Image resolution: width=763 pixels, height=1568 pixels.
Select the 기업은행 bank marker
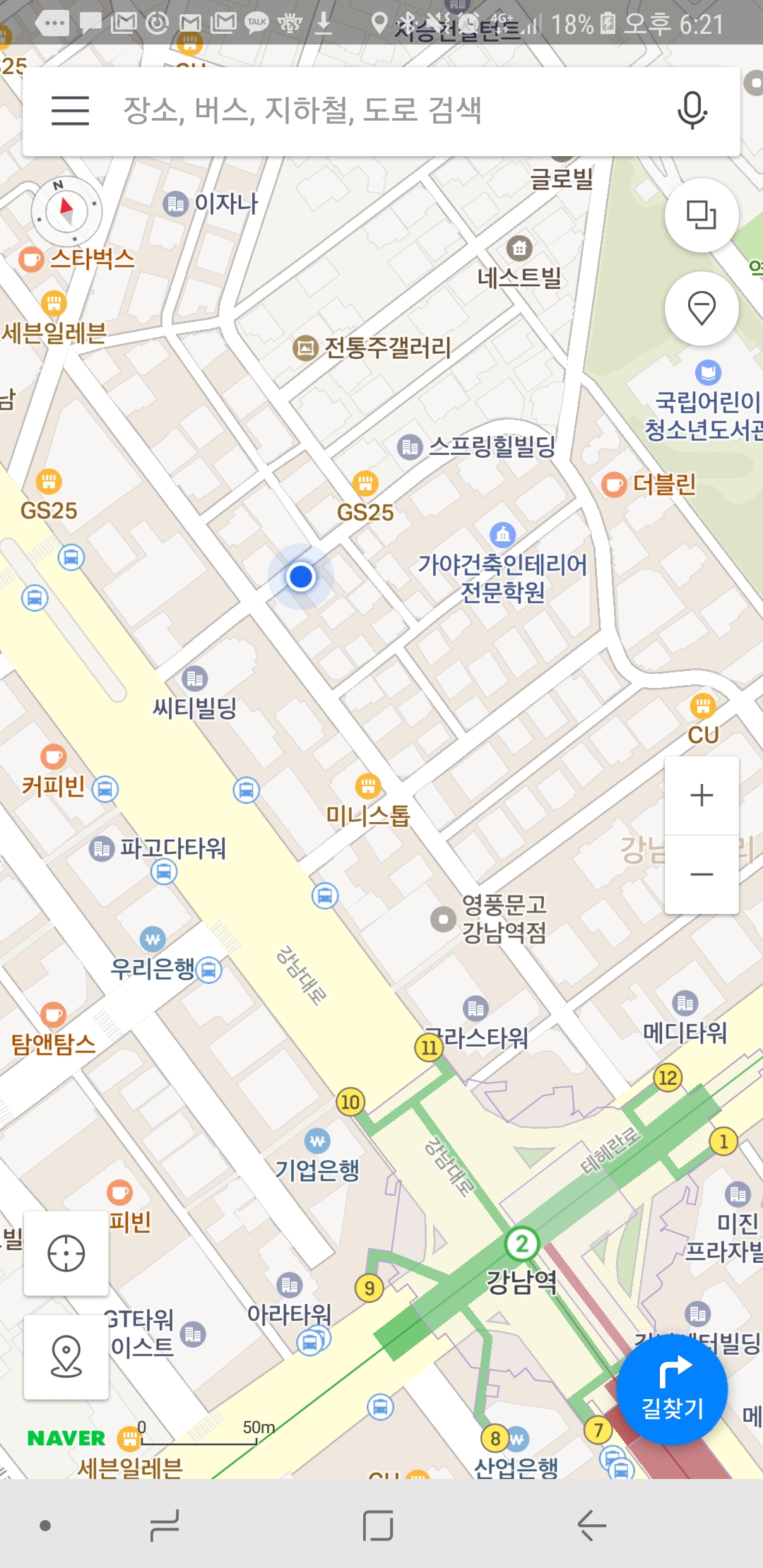click(317, 1141)
